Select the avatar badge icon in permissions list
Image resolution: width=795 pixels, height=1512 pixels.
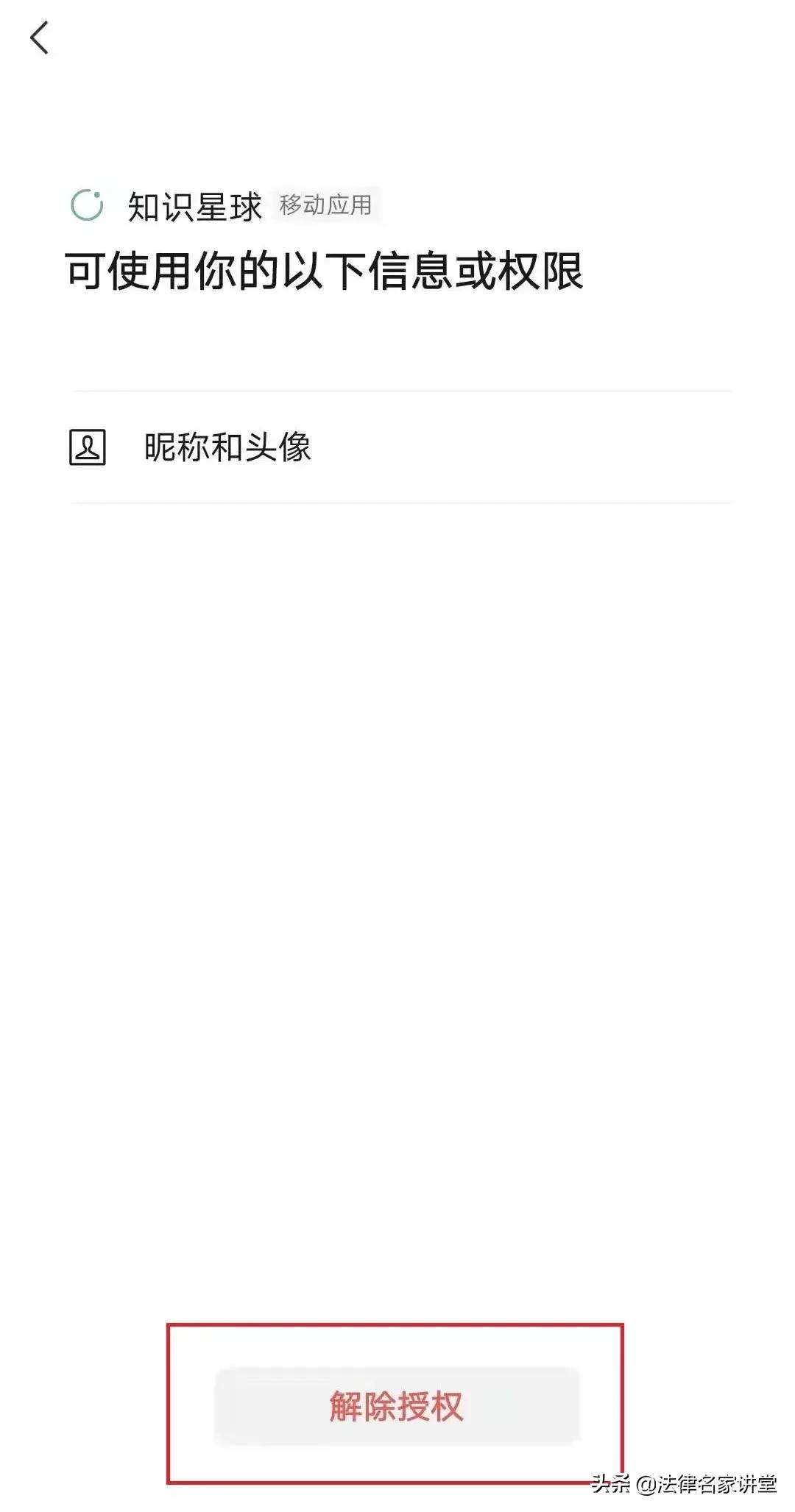[90, 447]
